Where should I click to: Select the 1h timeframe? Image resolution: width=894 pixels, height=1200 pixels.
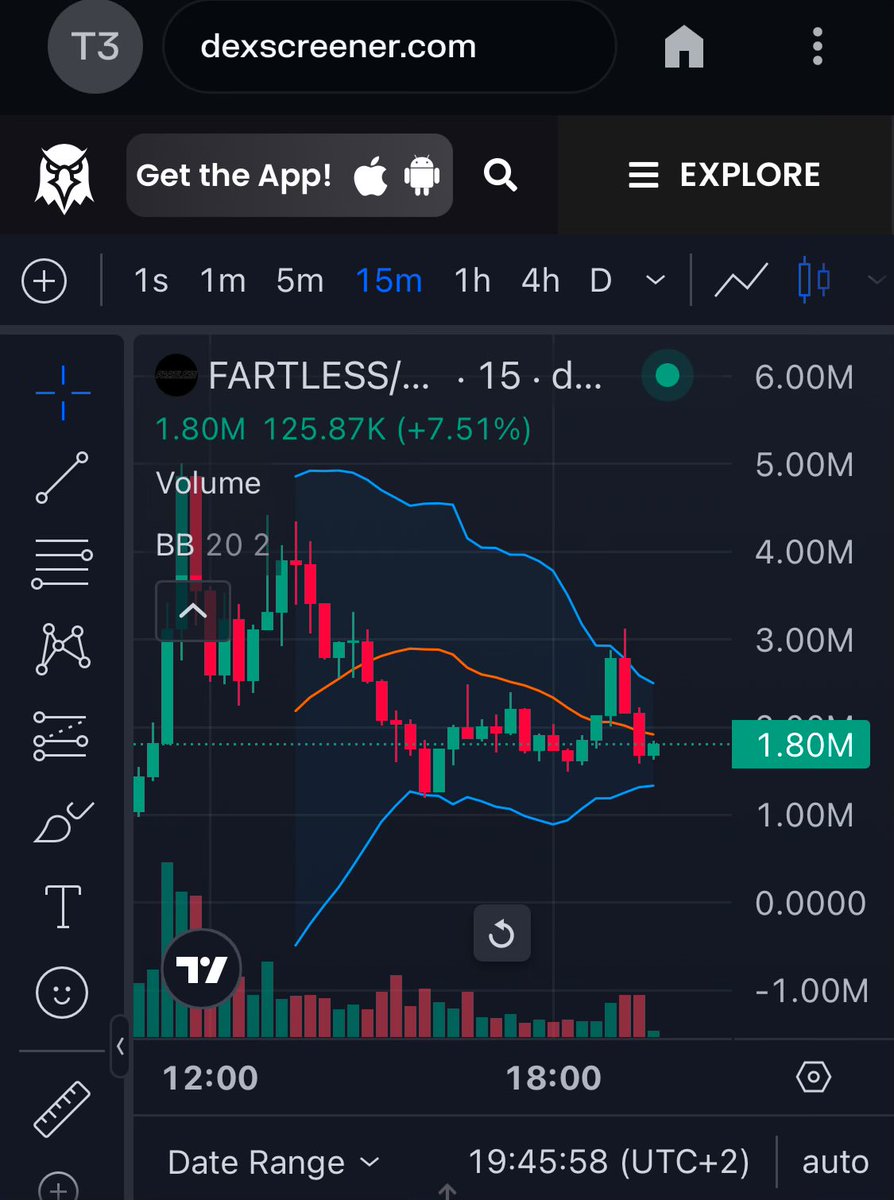[472, 281]
